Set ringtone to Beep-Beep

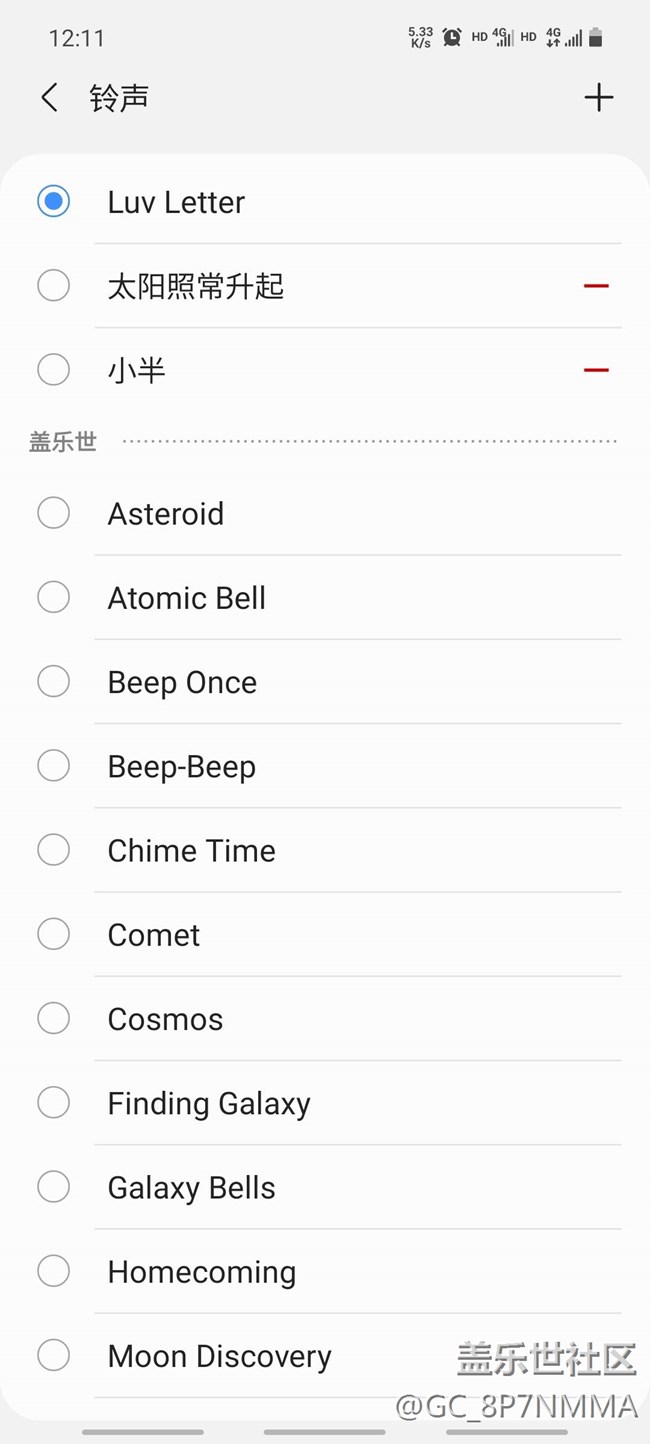(54, 766)
